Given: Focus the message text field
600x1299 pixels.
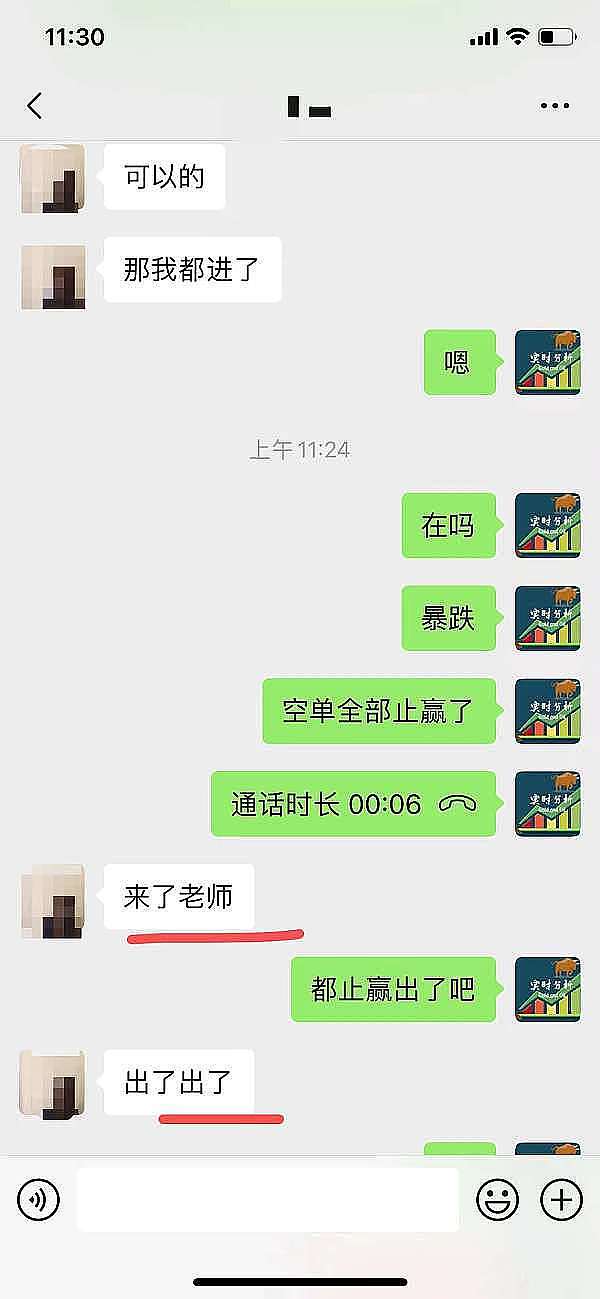Looking at the screenshot, I should point(267,1198).
